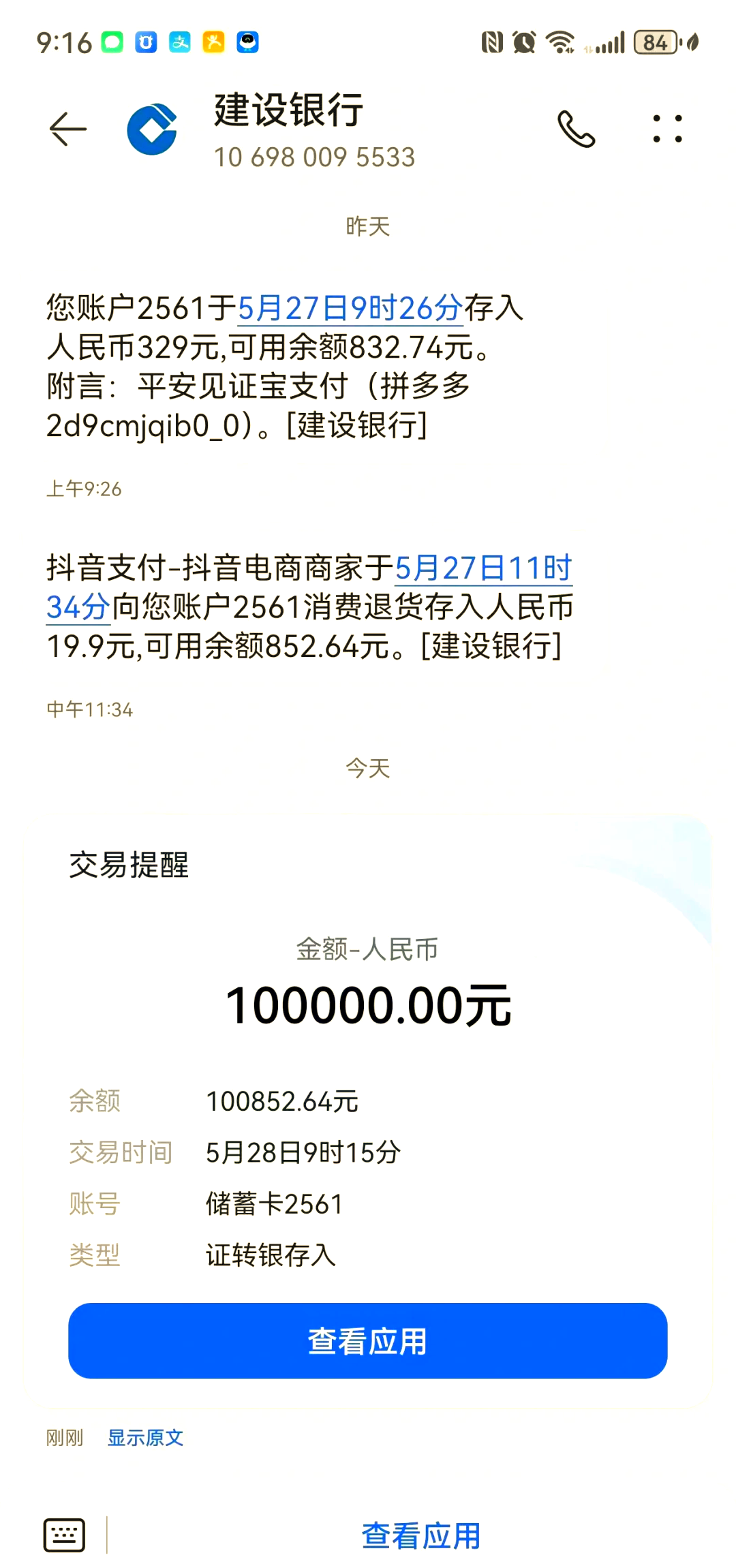Open the more options menu

point(666,129)
